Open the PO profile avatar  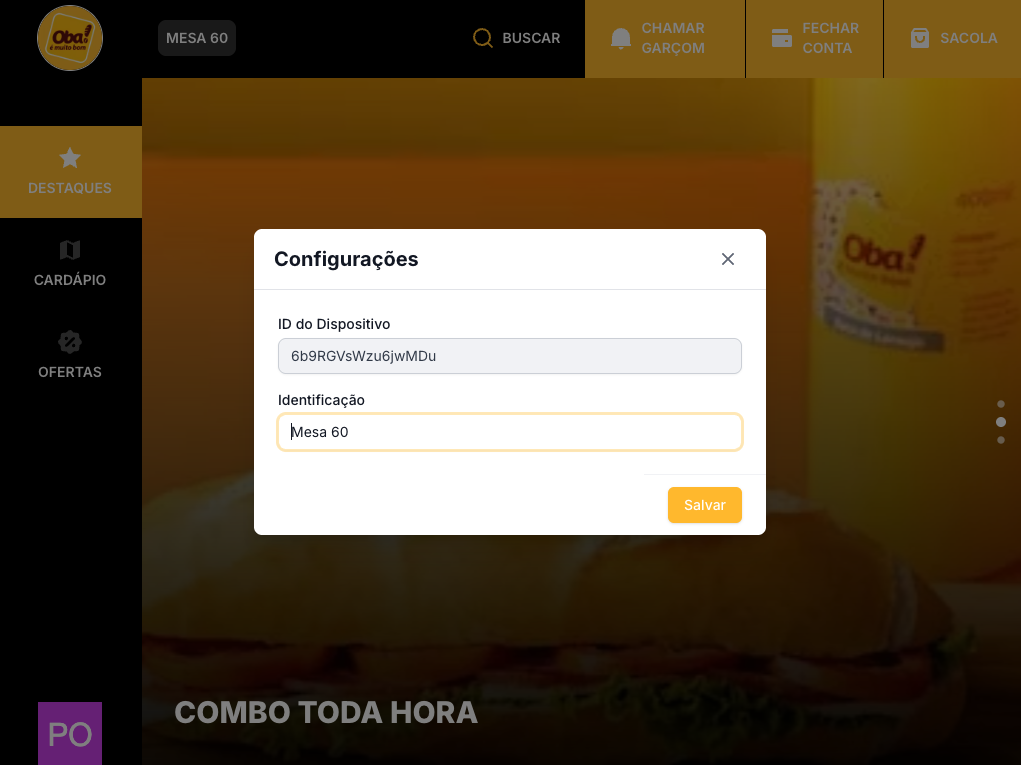(x=70, y=734)
